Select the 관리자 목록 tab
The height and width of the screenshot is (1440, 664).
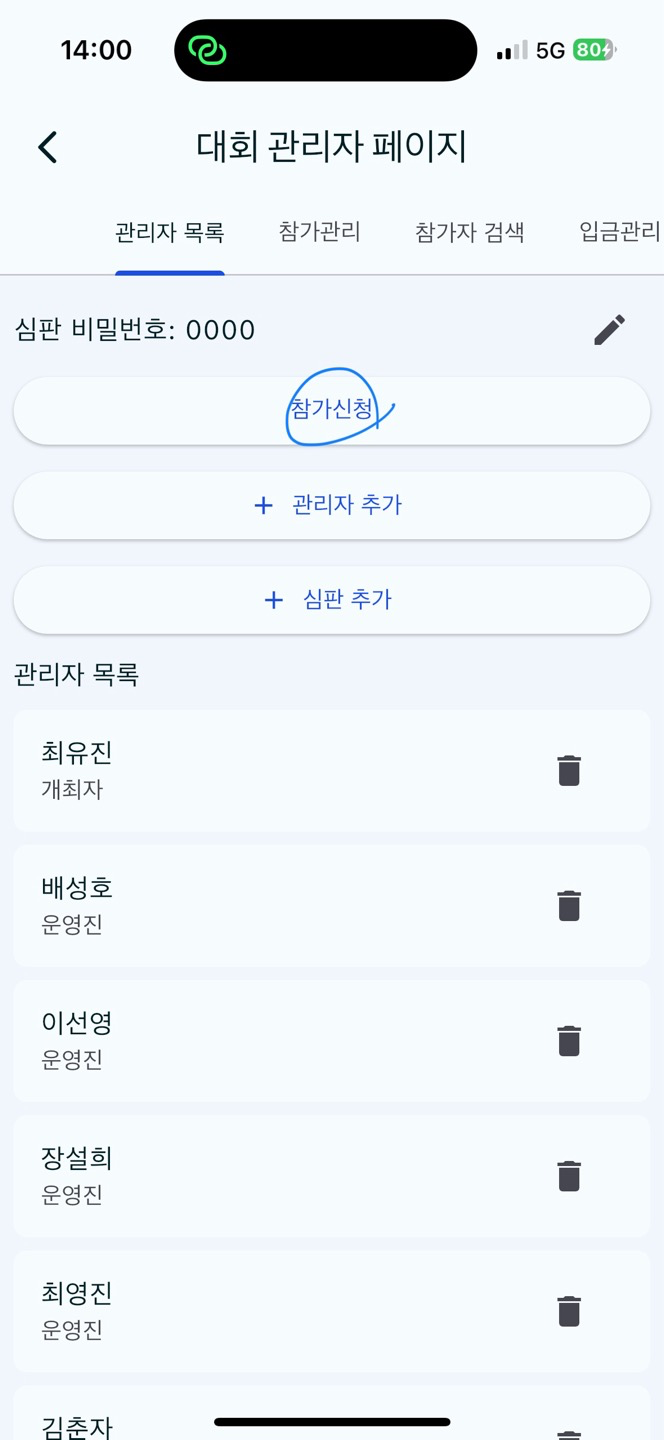pyautogui.click(x=170, y=233)
